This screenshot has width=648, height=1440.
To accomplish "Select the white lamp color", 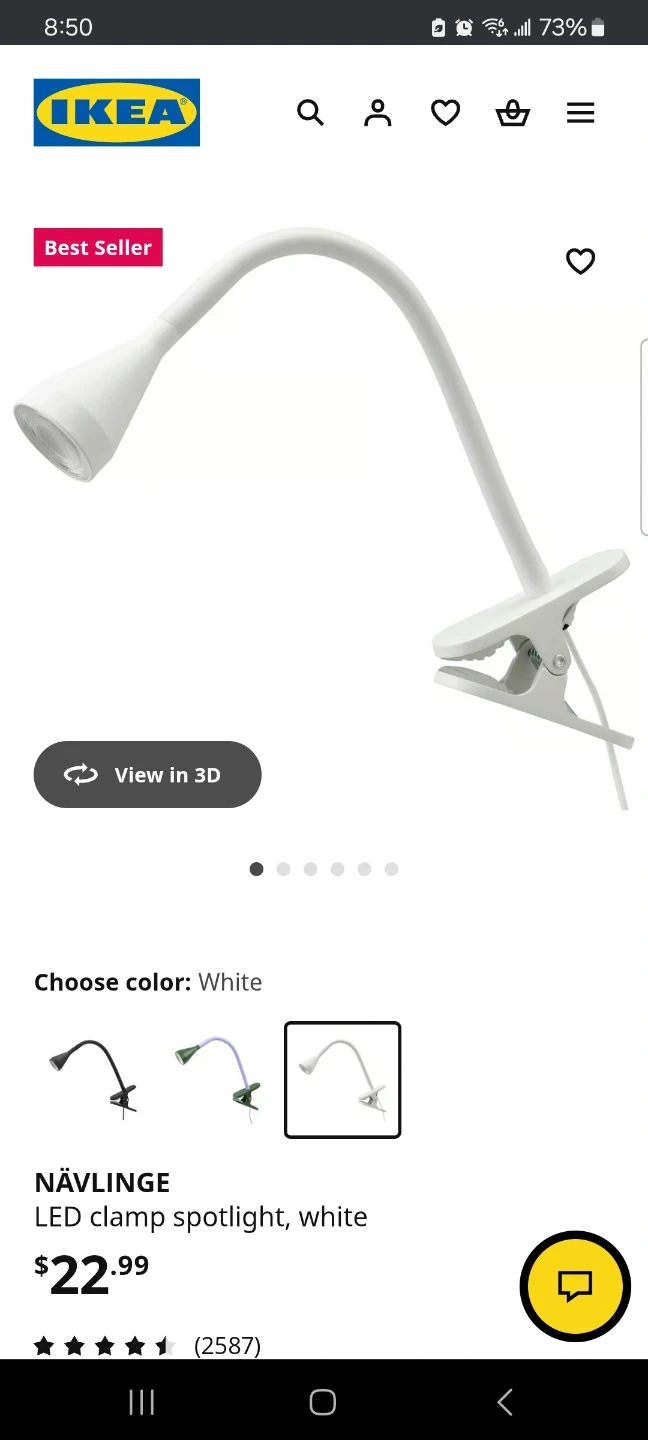I will (x=342, y=1080).
